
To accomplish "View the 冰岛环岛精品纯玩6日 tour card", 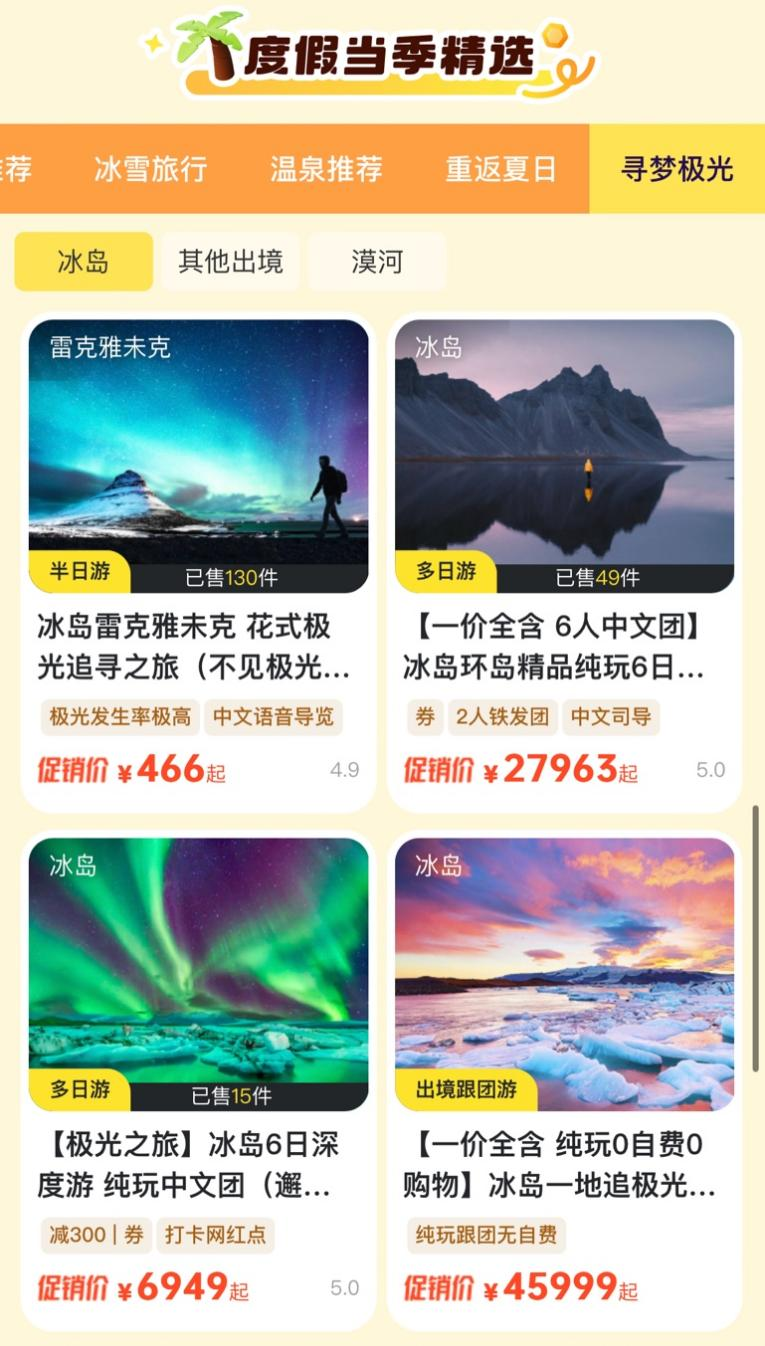I will coord(564,560).
